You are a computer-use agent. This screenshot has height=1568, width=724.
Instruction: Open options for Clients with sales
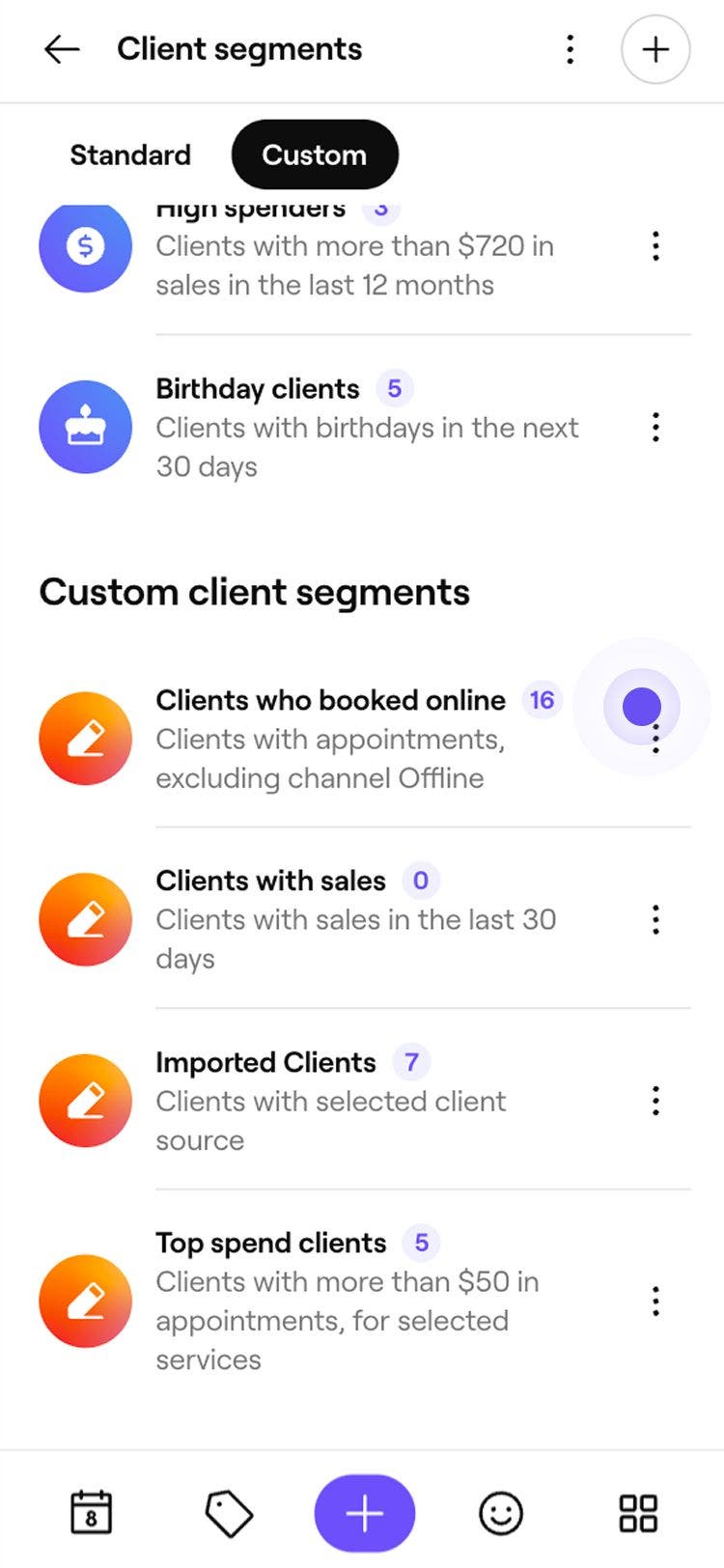655,919
